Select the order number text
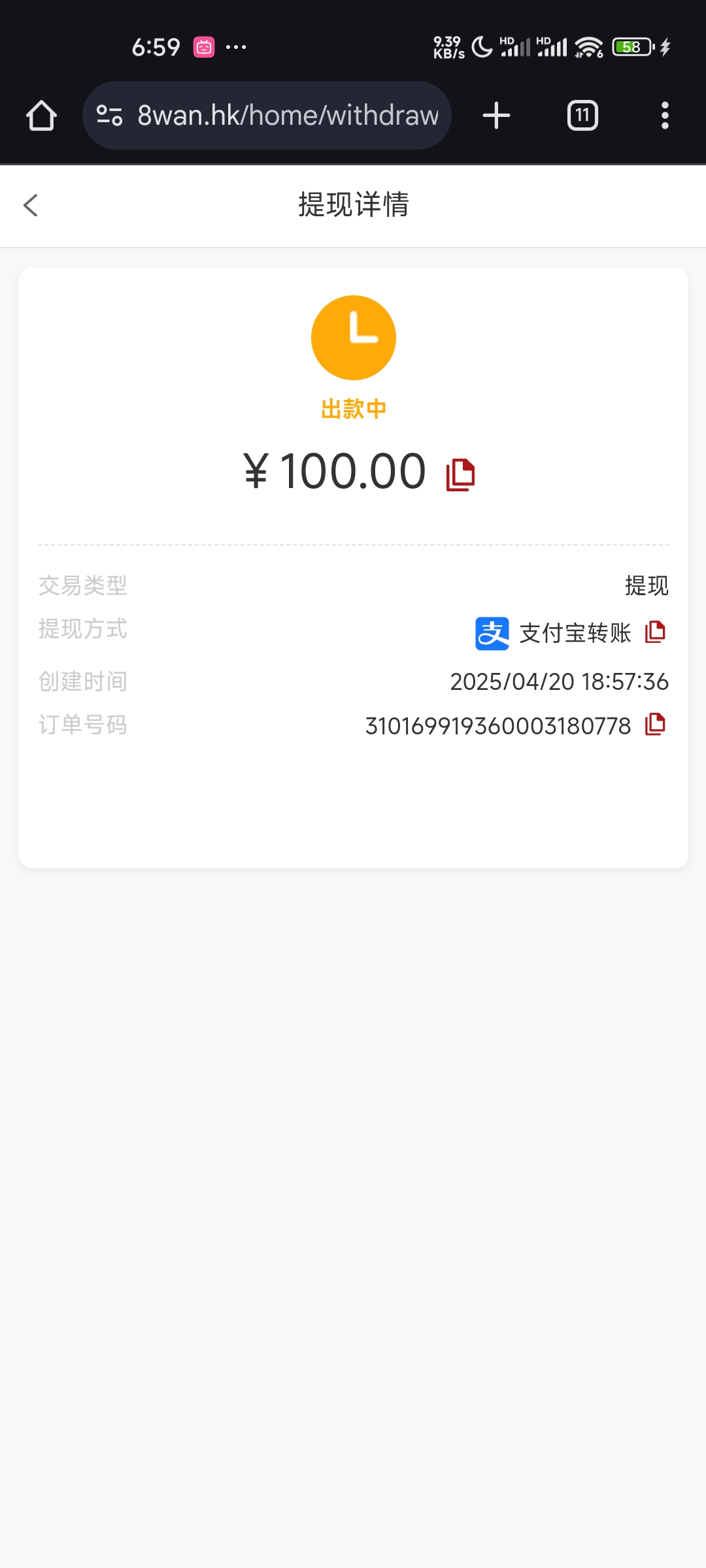This screenshot has height=1568, width=706. coord(499,724)
